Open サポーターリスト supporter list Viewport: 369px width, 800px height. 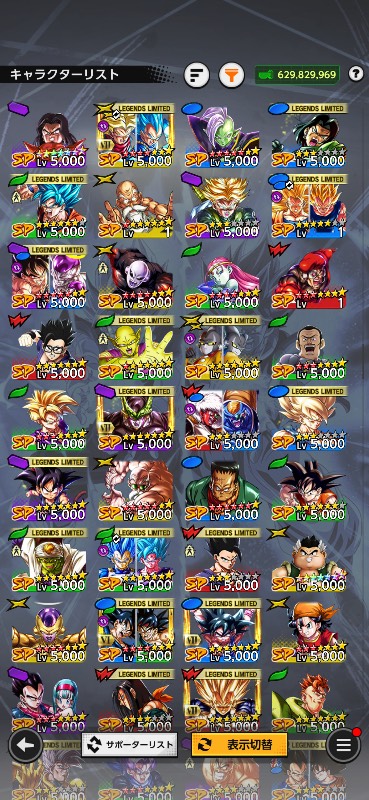pyautogui.click(x=130, y=744)
